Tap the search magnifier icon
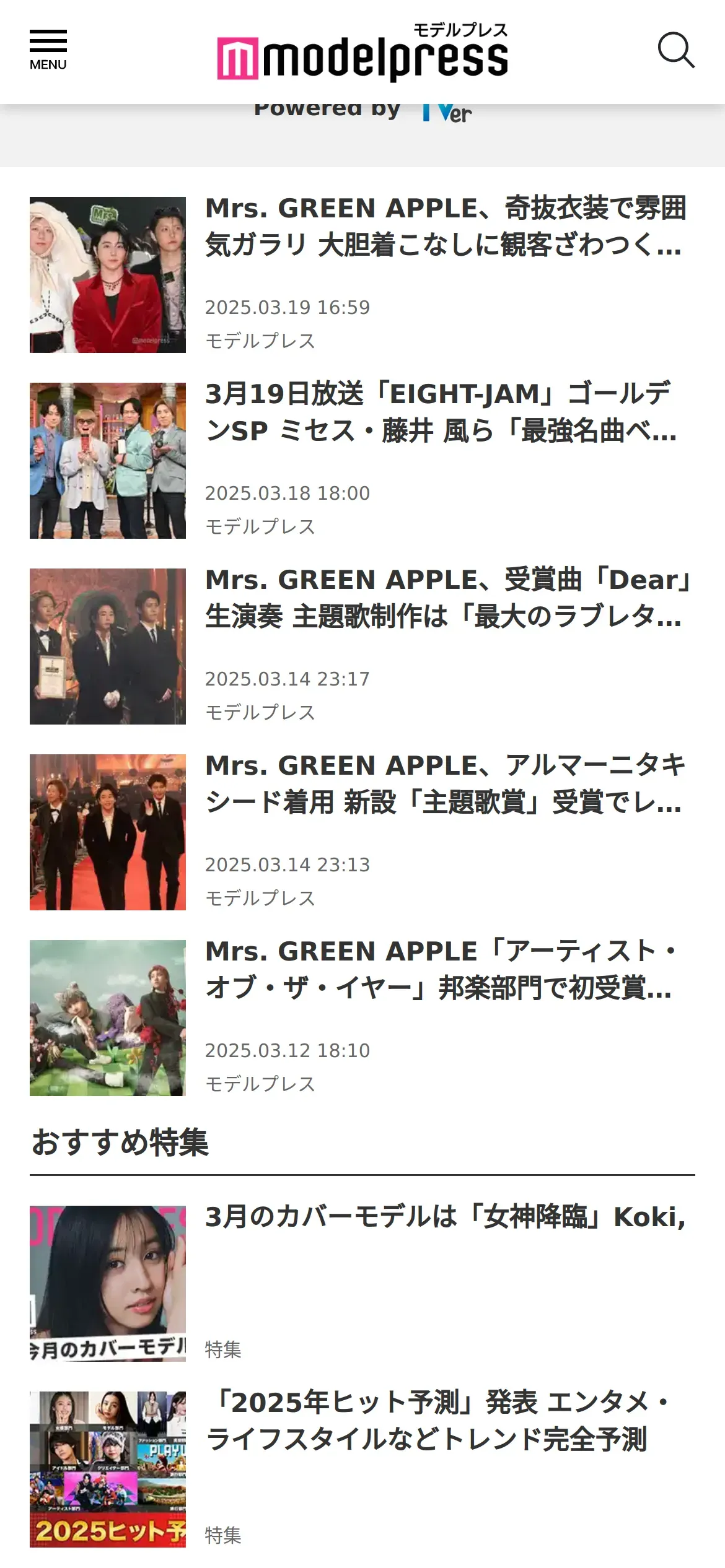 [675, 50]
